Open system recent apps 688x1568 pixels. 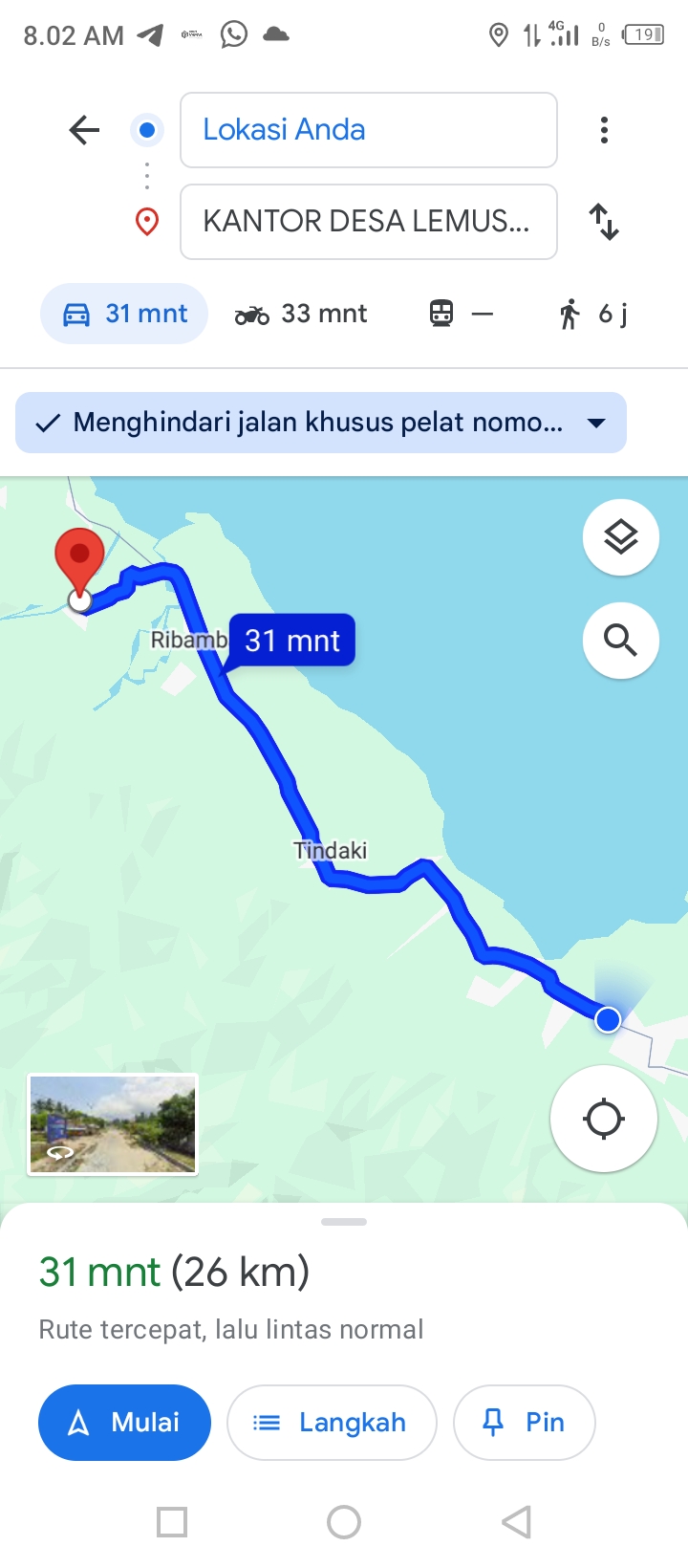172,1522
